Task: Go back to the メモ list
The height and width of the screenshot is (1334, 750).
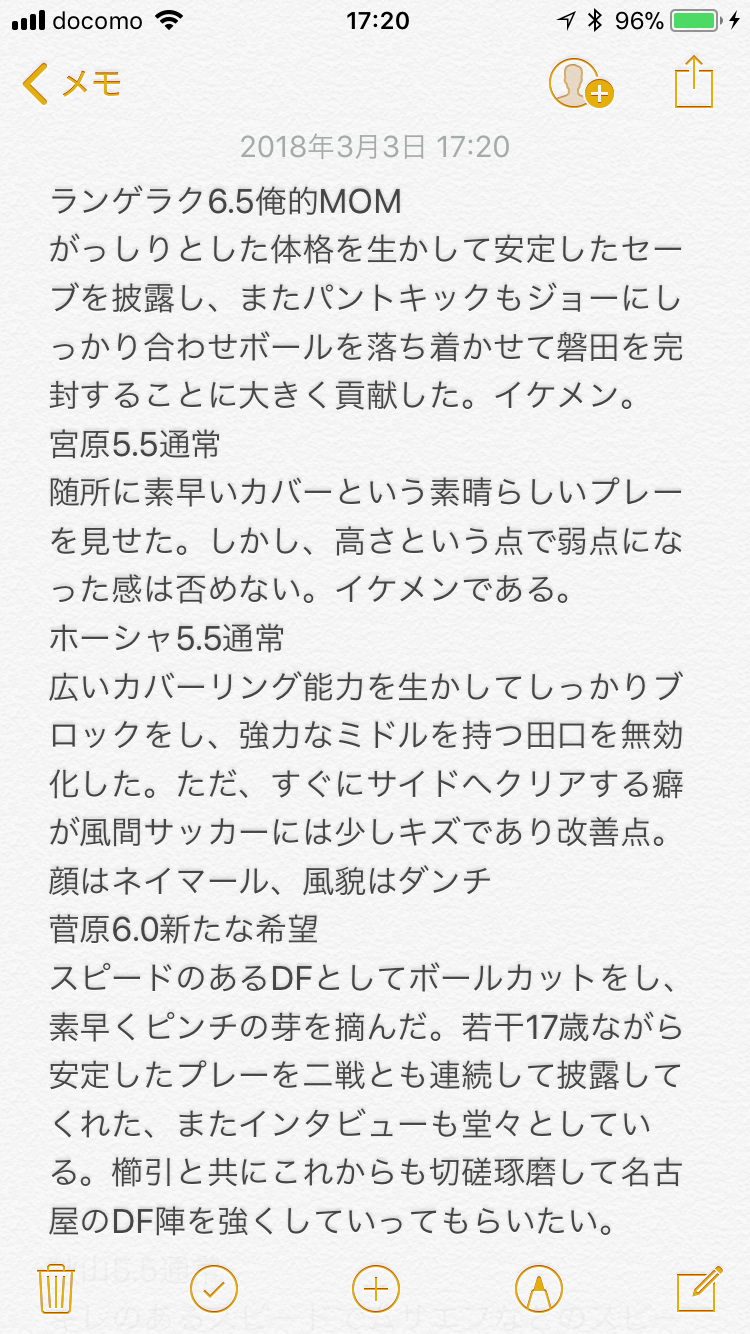Action: point(71,84)
